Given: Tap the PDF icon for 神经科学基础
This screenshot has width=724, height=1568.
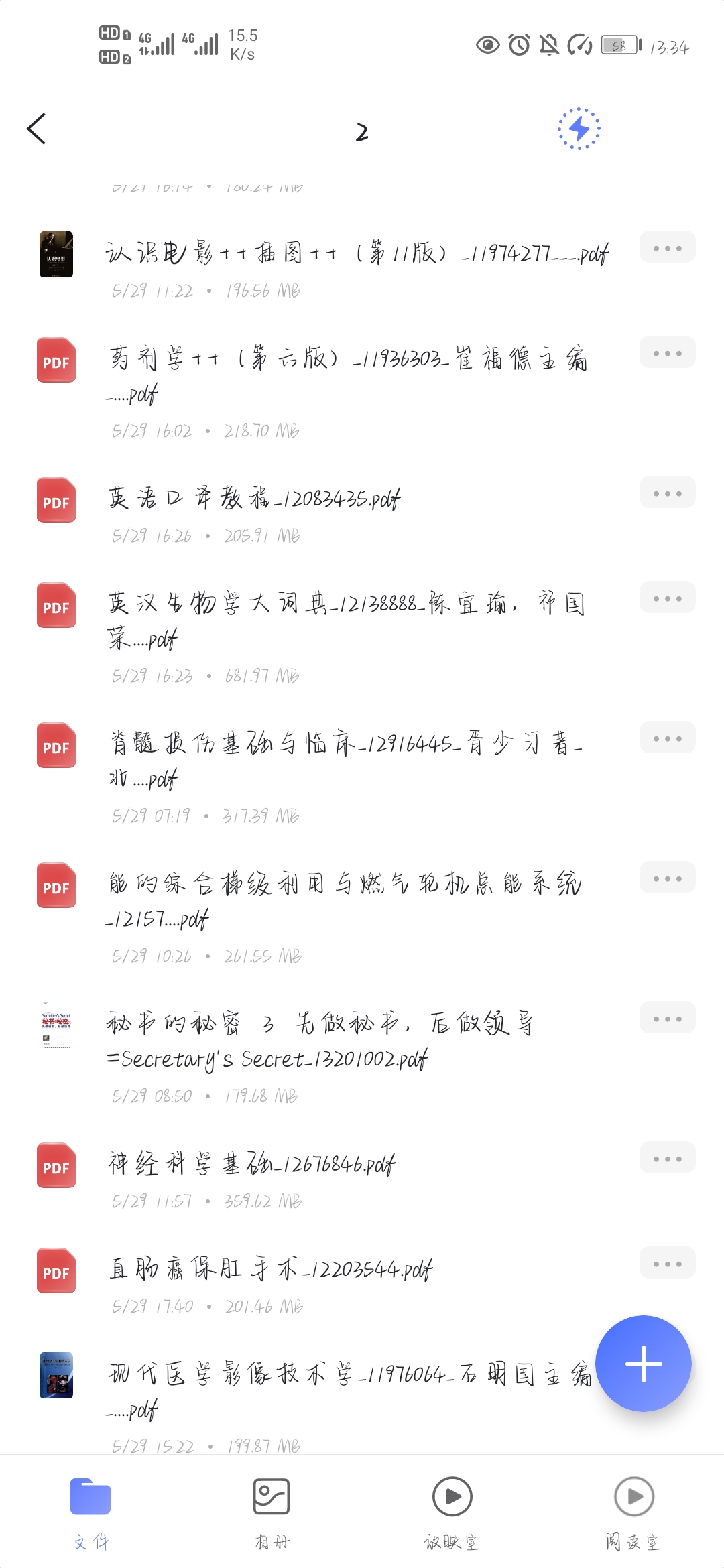Looking at the screenshot, I should tap(56, 1164).
